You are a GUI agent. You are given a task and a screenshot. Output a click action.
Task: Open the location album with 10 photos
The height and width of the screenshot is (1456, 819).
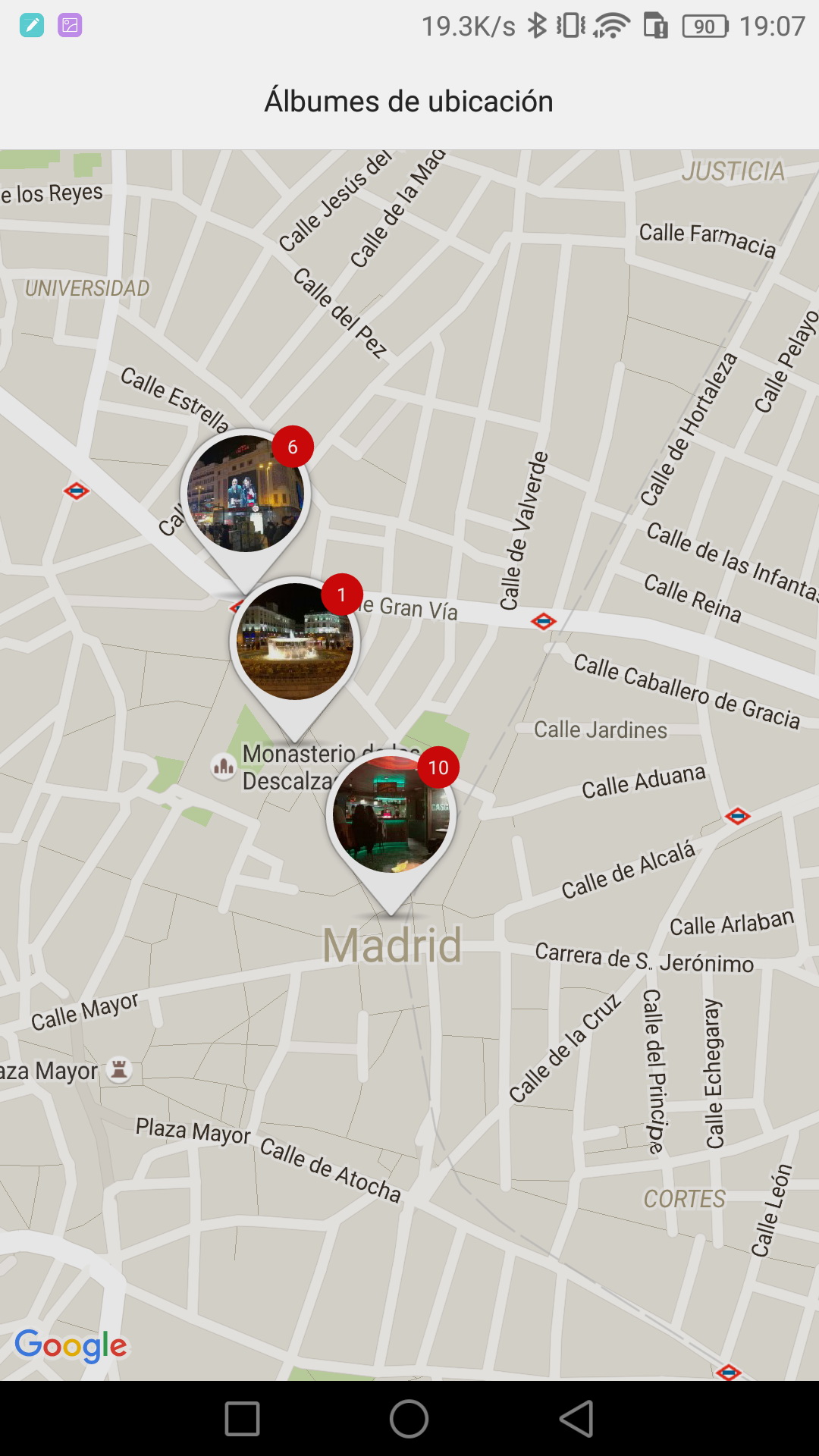pyautogui.click(x=391, y=814)
